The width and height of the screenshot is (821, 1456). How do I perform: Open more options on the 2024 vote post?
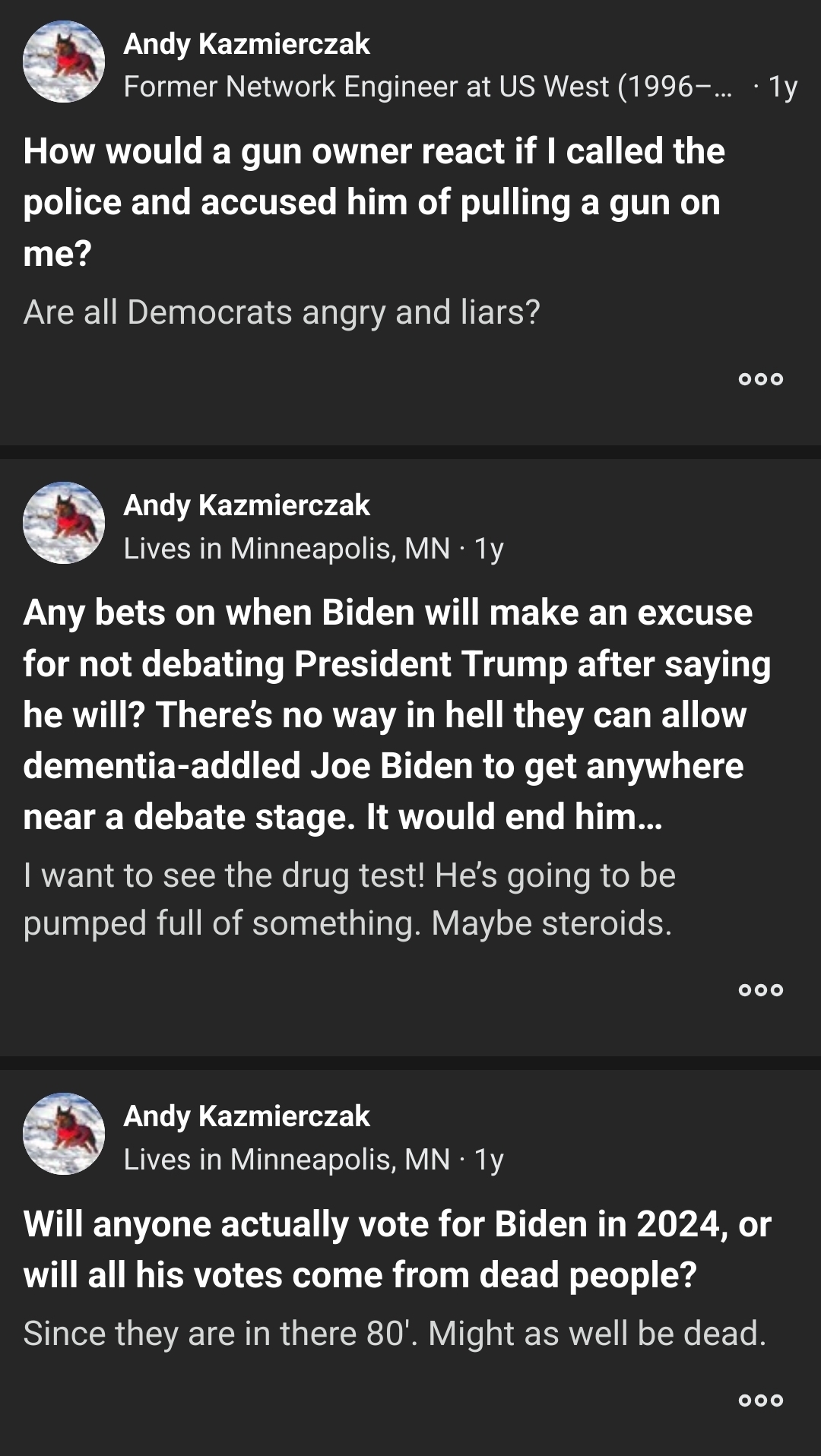tap(761, 1400)
